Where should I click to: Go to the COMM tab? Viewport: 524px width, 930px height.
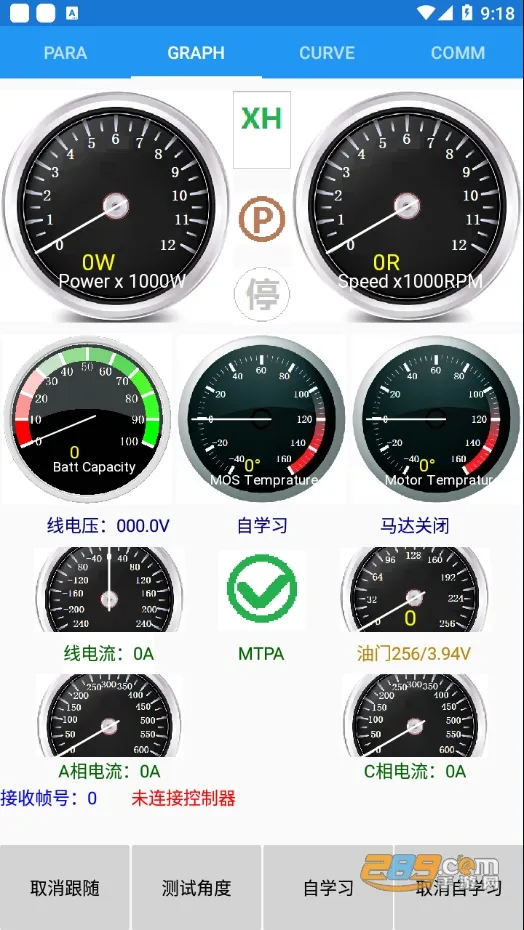pos(458,52)
